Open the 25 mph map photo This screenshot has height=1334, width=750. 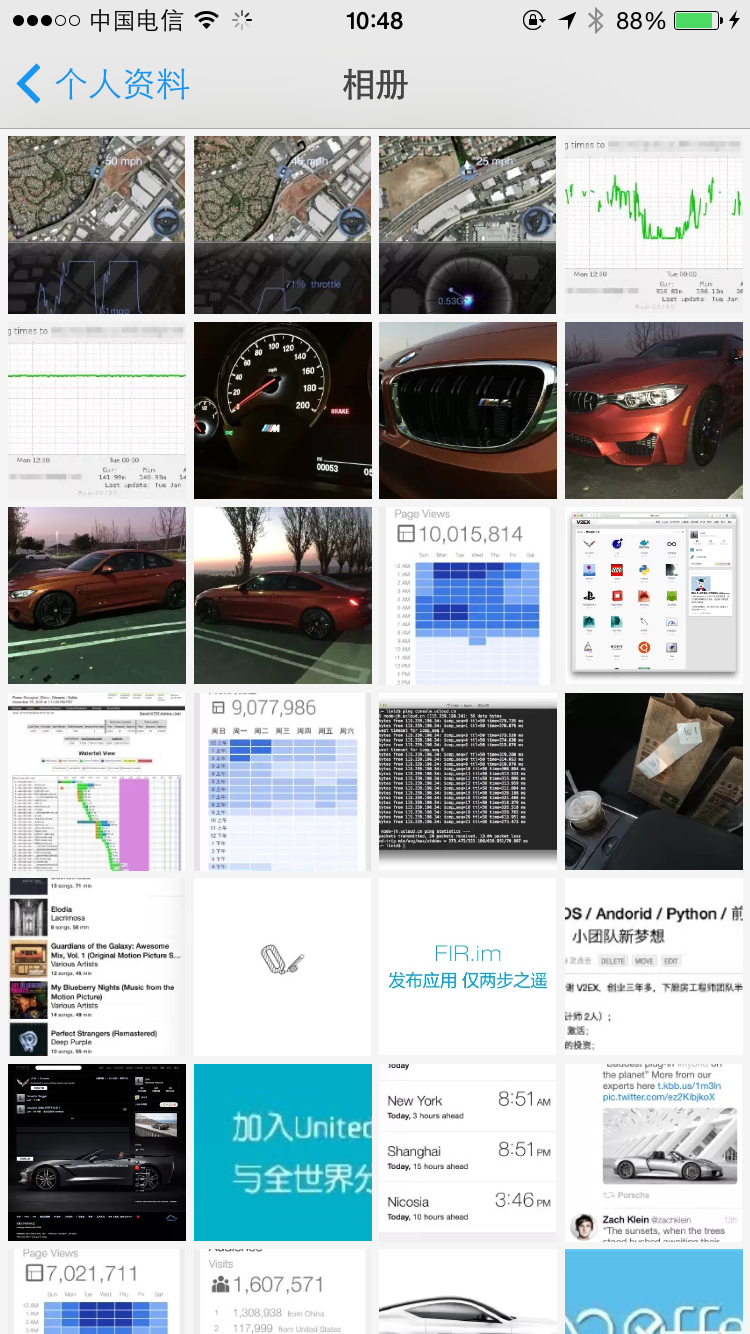[467, 225]
